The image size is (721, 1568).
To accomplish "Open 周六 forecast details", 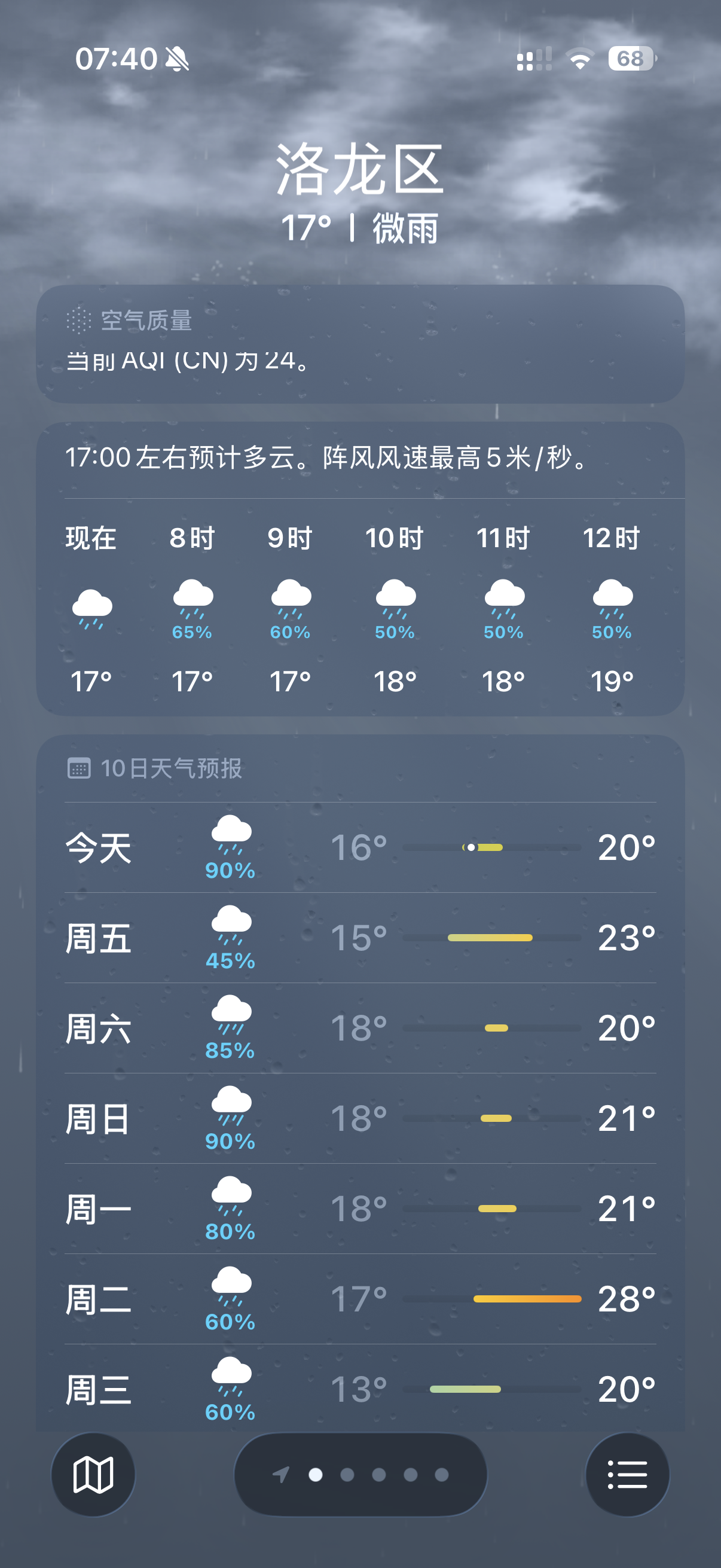I will [x=360, y=1028].
